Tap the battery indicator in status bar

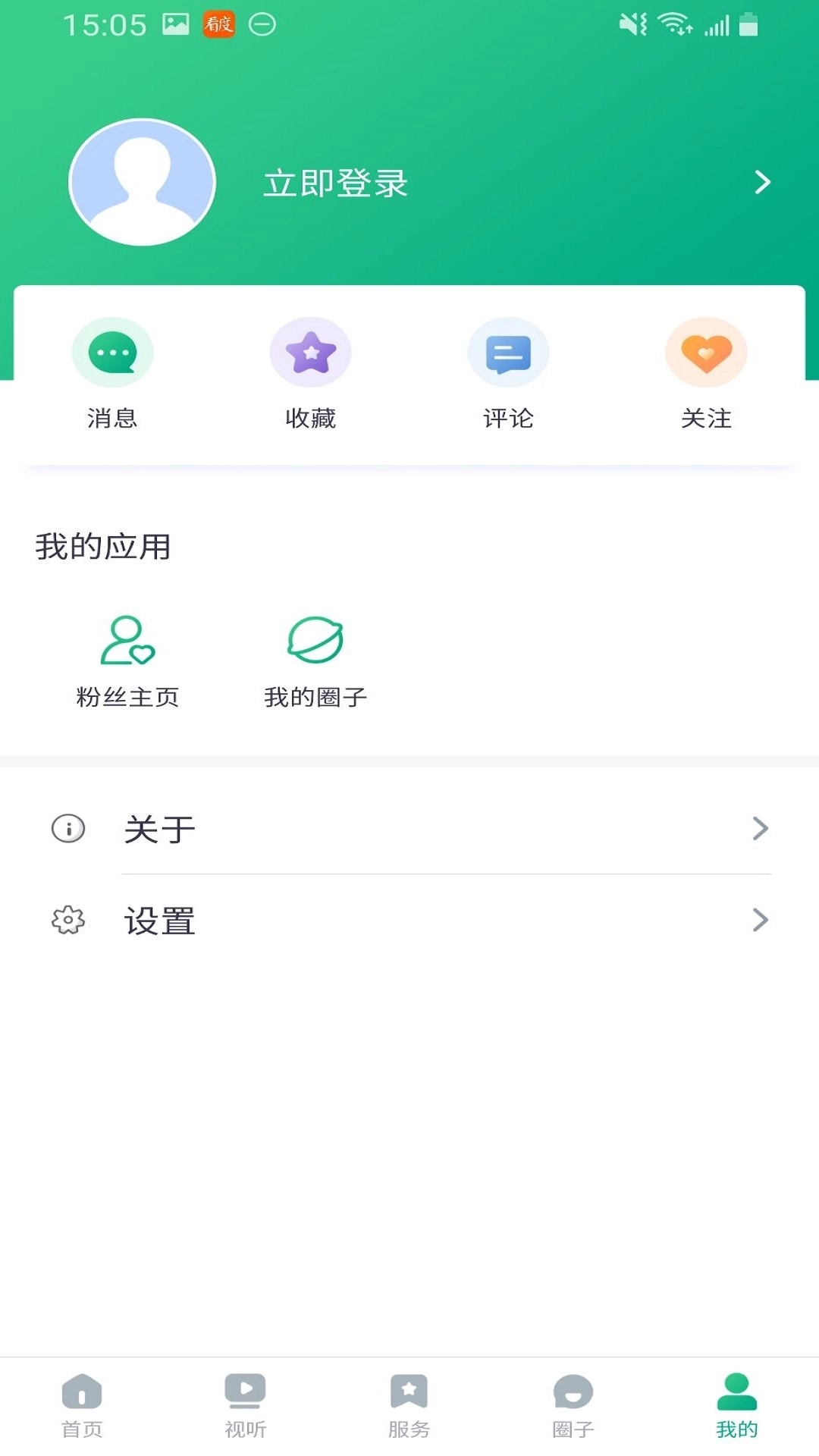coord(748,24)
